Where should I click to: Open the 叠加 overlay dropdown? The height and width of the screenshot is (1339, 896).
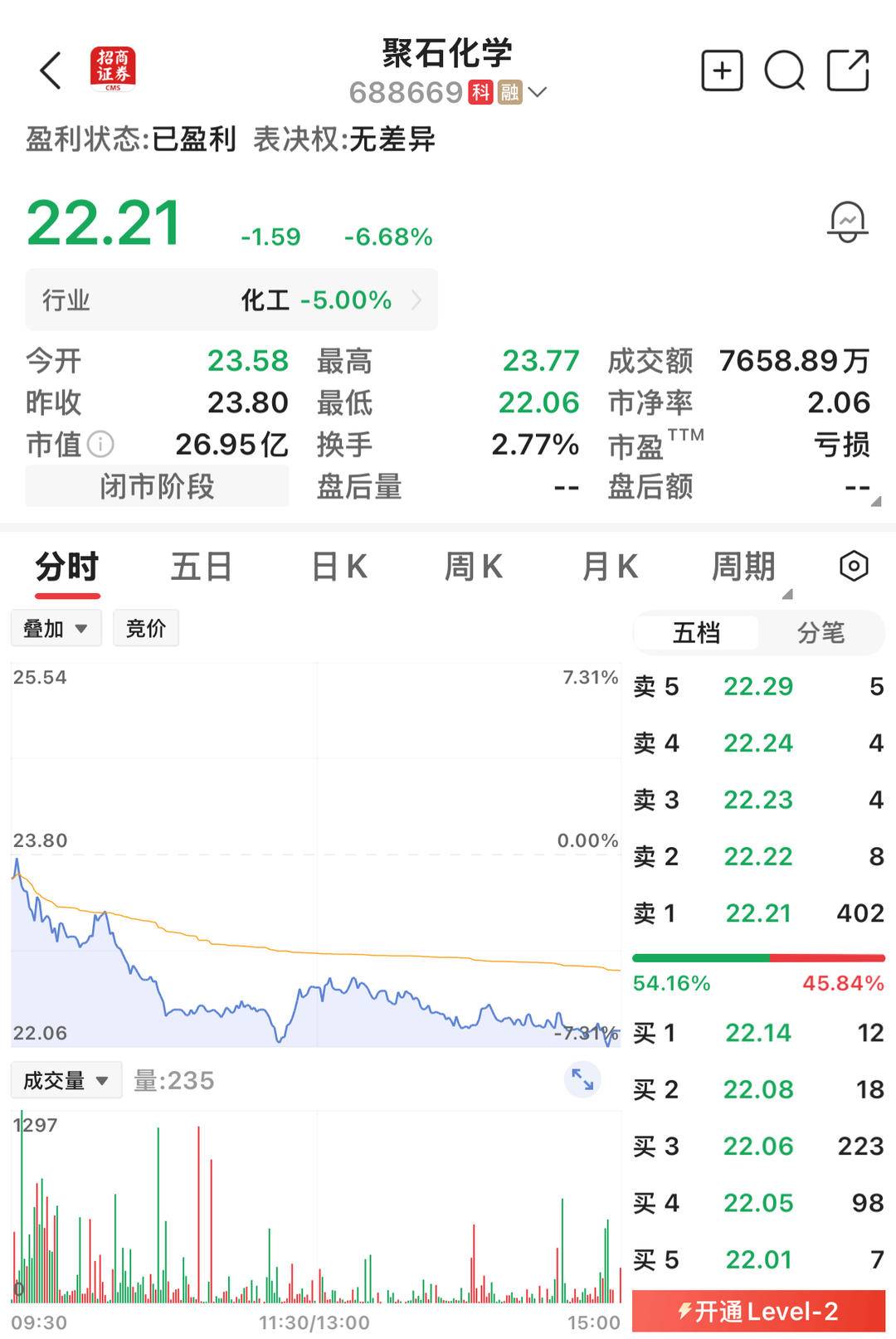pyautogui.click(x=54, y=628)
